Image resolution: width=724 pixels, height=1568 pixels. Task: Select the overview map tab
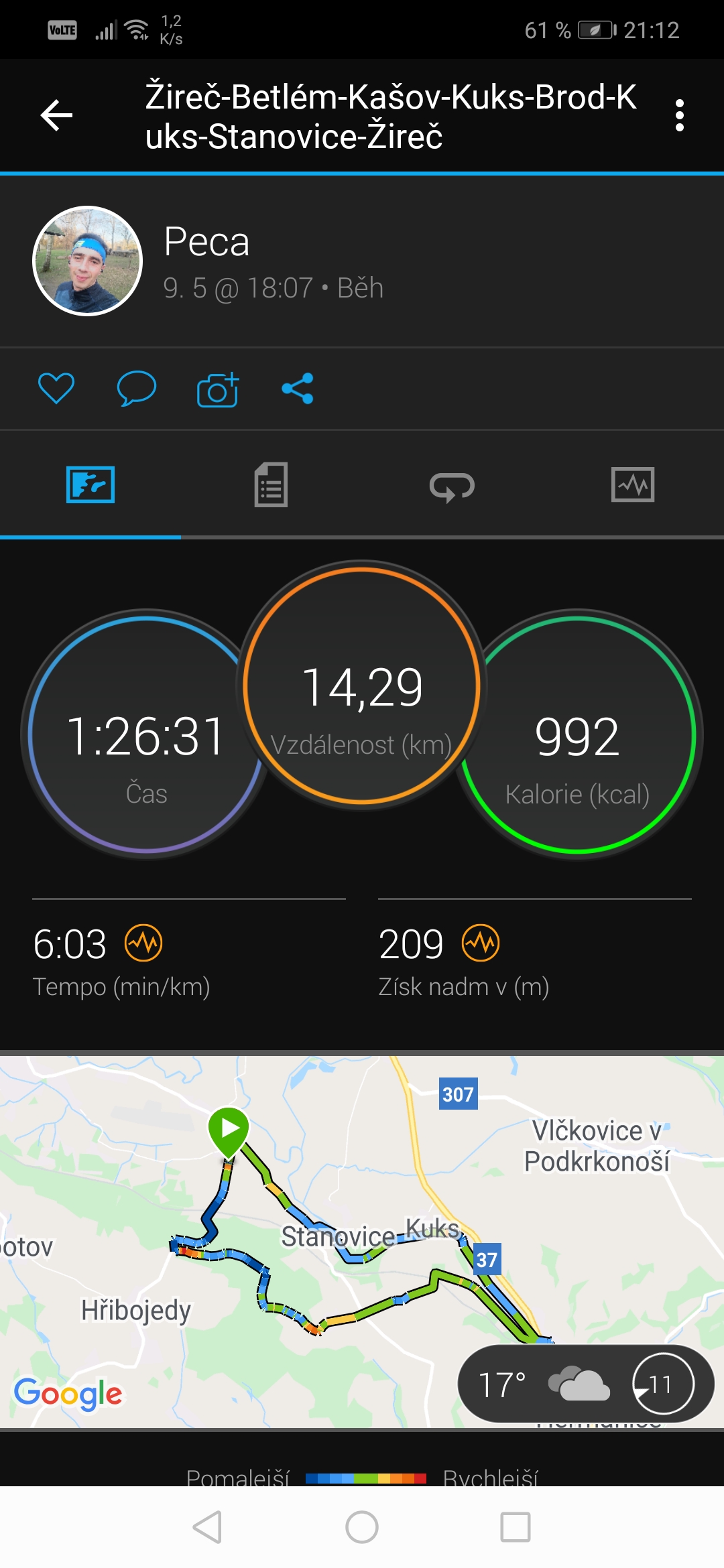[x=90, y=484]
